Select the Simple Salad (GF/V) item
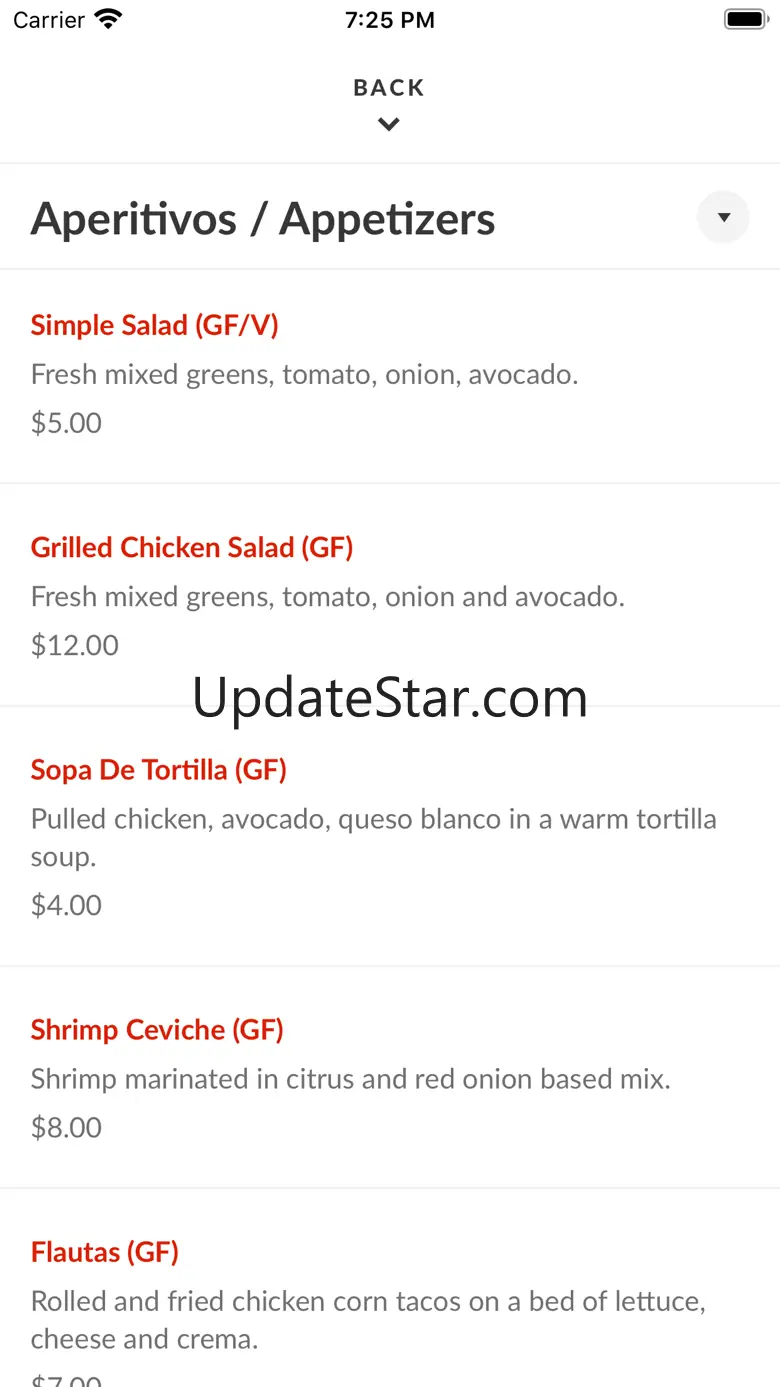 coord(155,326)
